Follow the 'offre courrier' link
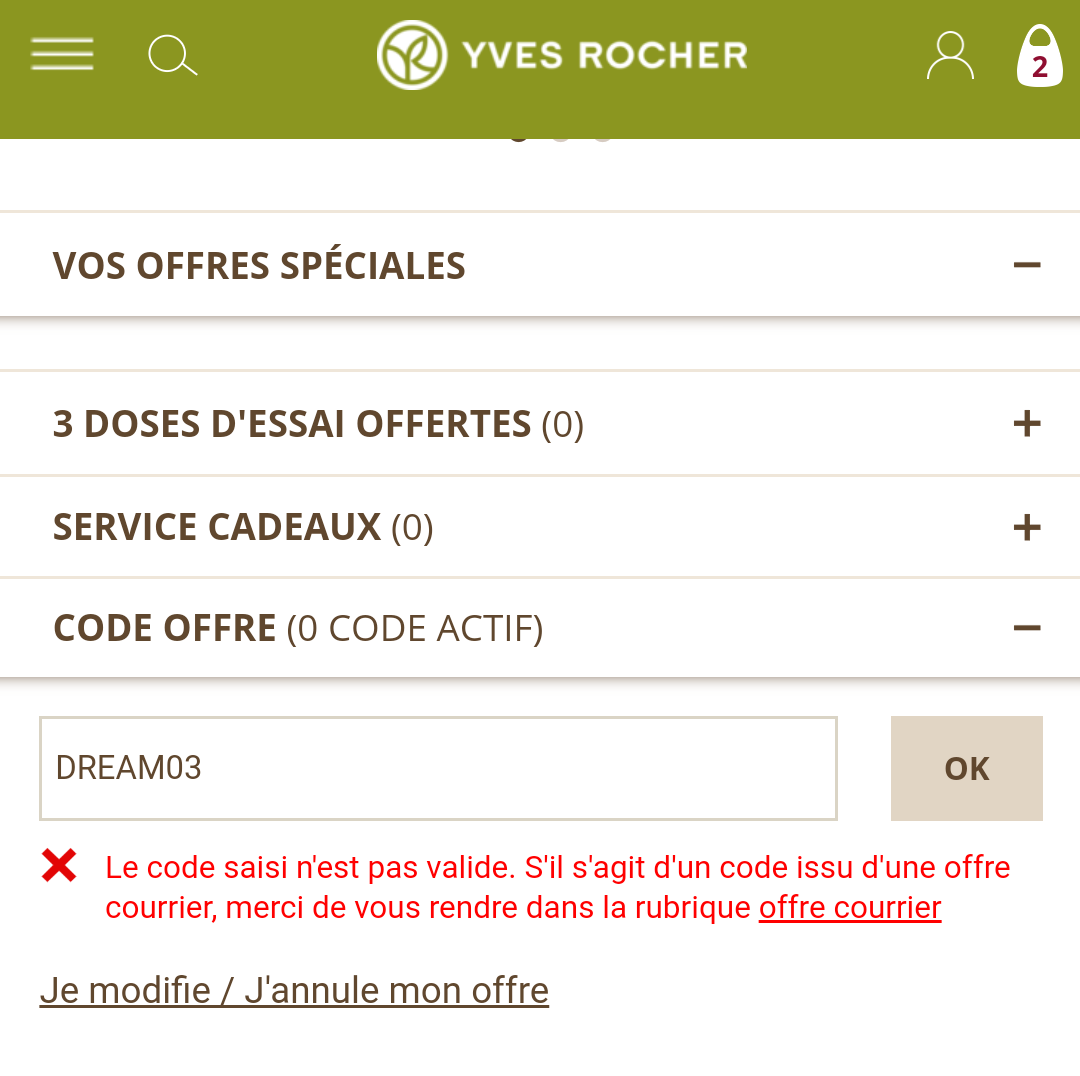Screen dimensions: 1080x1076 [850, 908]
